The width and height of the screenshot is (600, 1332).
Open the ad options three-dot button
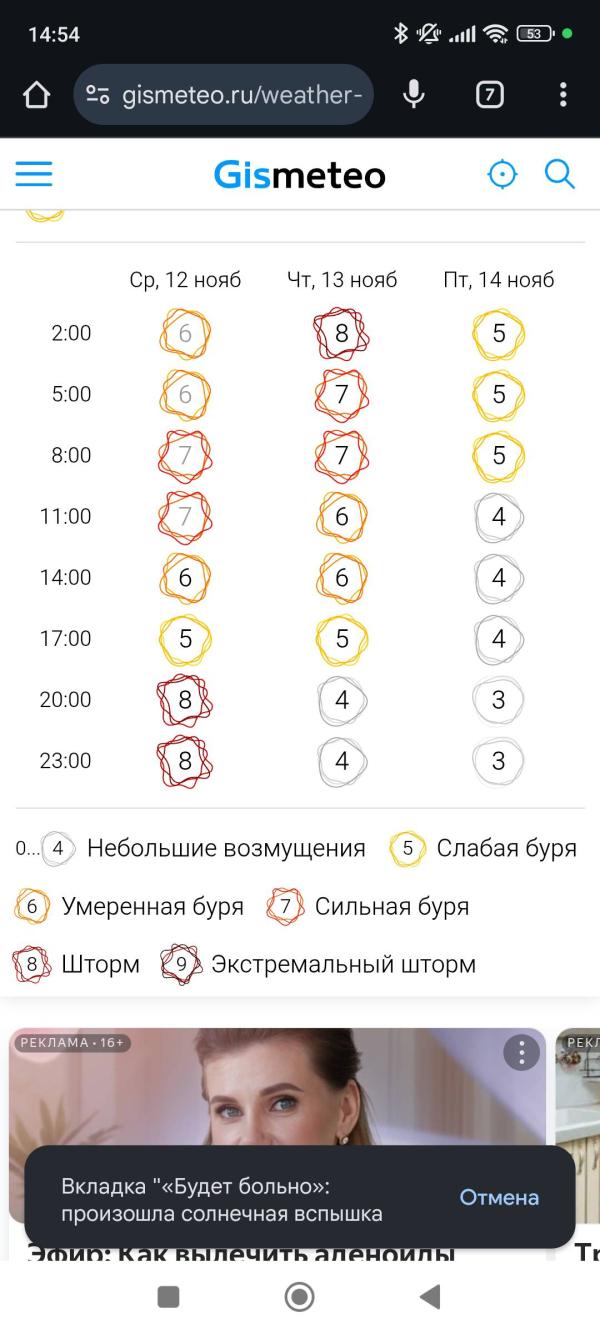click(521, 1052)
